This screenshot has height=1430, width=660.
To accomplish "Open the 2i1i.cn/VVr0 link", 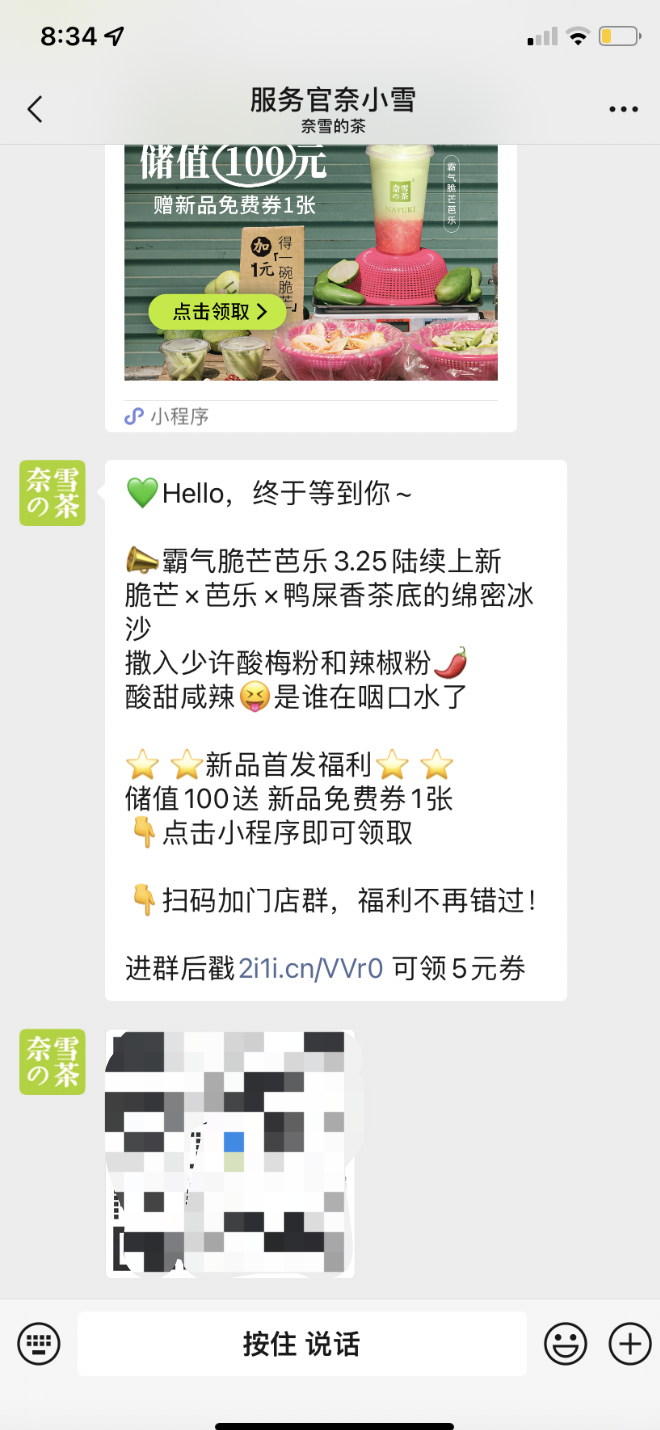I will [311, 968].
